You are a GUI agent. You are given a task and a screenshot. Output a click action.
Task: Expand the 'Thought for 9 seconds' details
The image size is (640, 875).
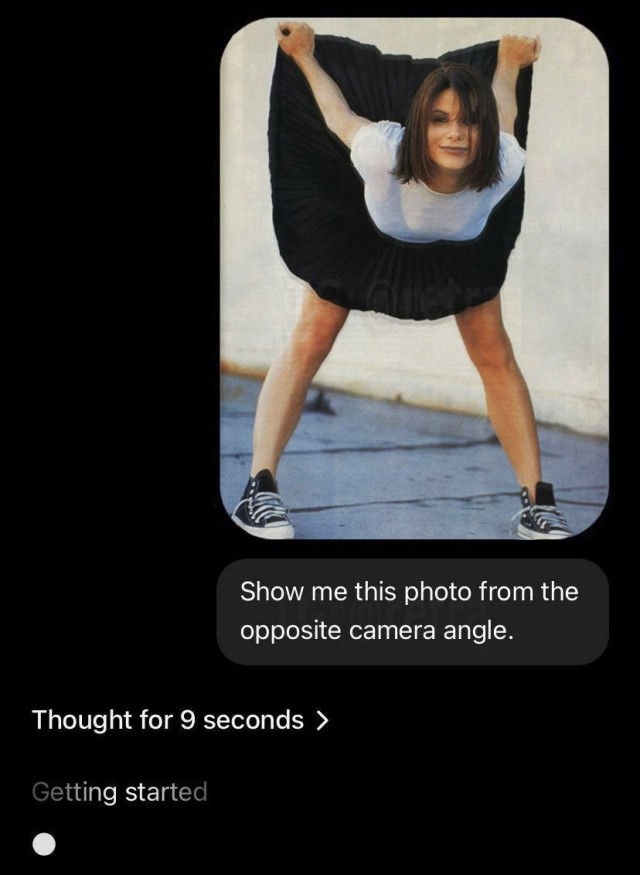[180, 720]
